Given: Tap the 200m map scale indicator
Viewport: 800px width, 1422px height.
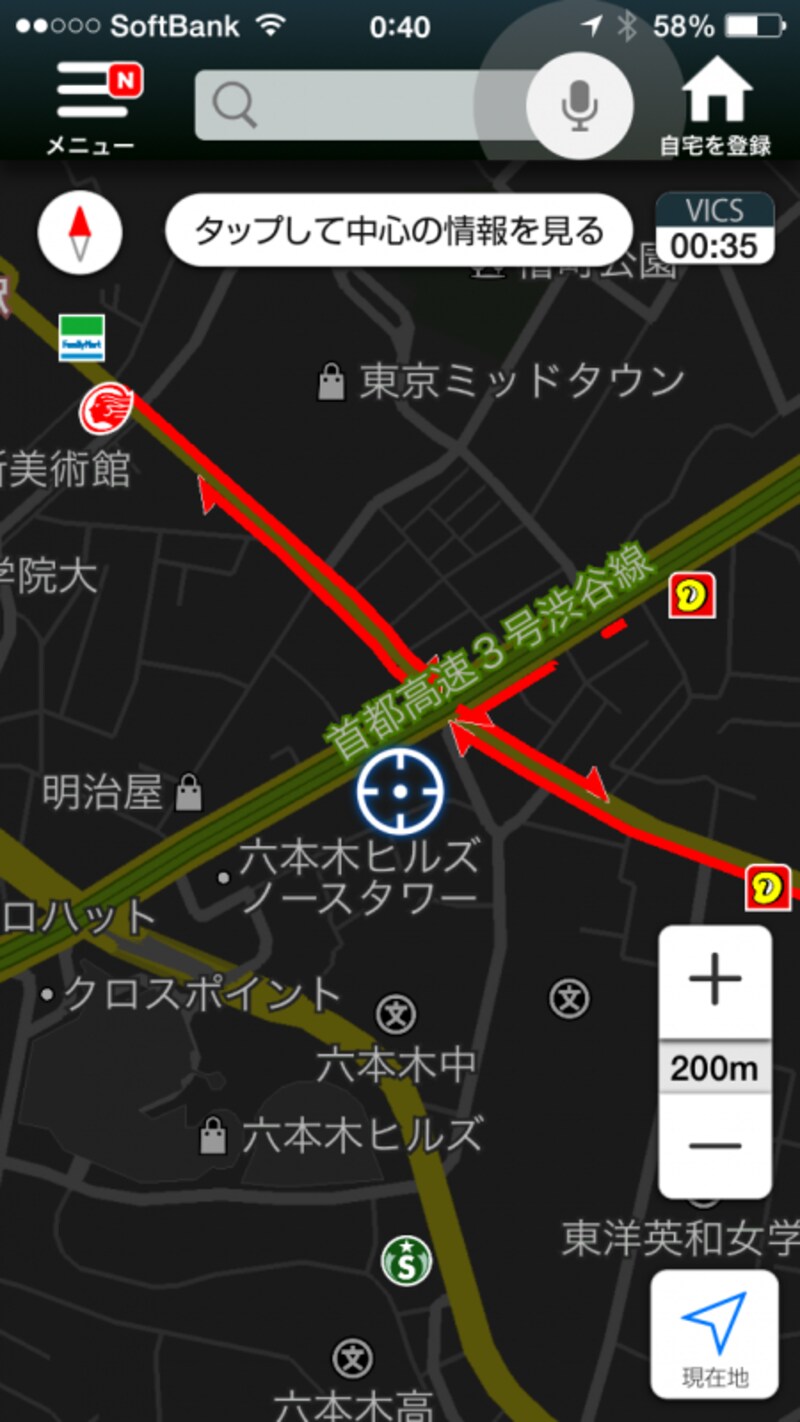Looking at the screenshot, I should point(714,1066).
